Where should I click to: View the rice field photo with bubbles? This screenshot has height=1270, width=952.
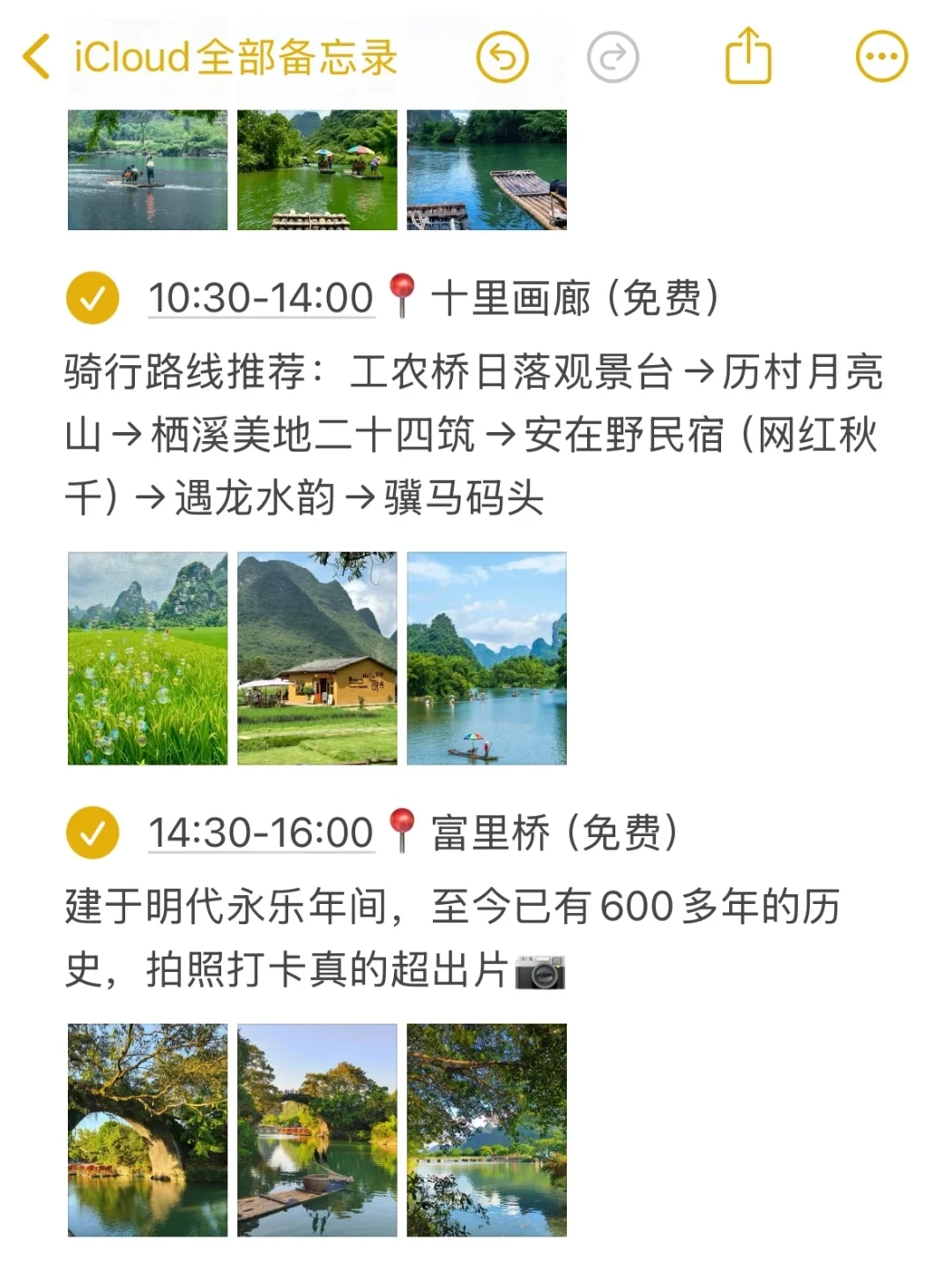pyautogui.click(x=148, y=658)
